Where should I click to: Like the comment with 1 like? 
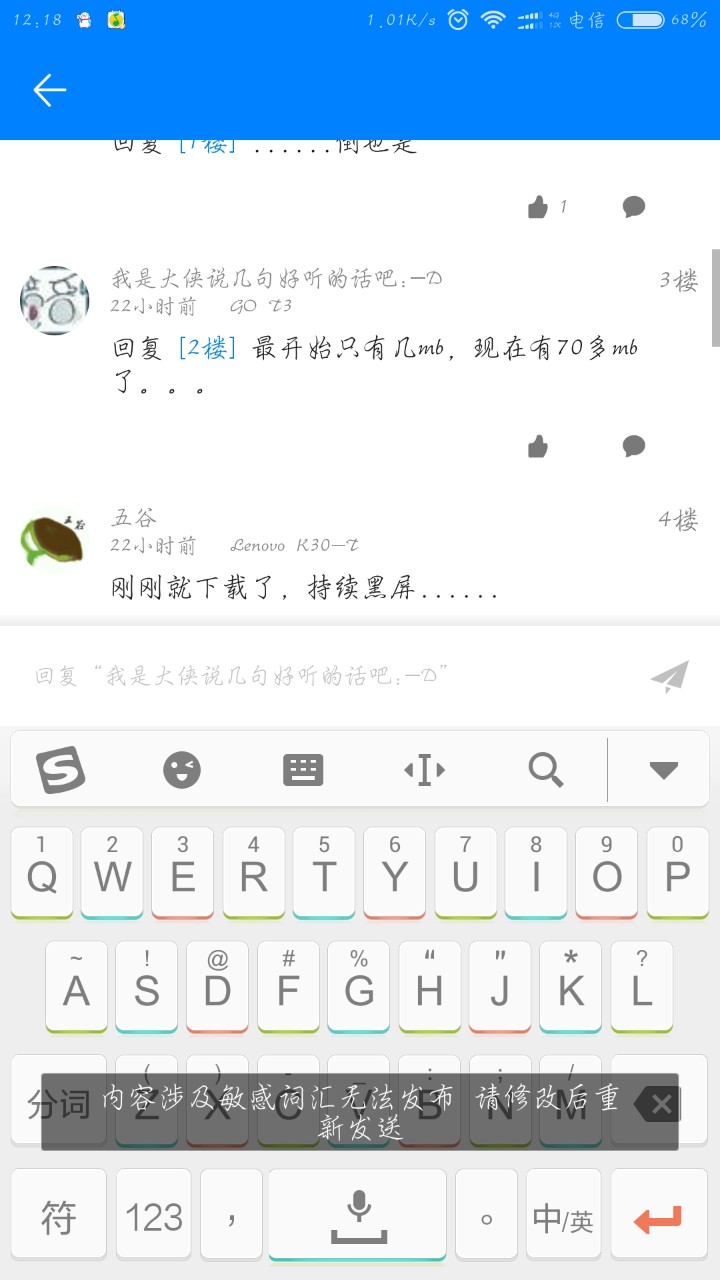[538, 207]
